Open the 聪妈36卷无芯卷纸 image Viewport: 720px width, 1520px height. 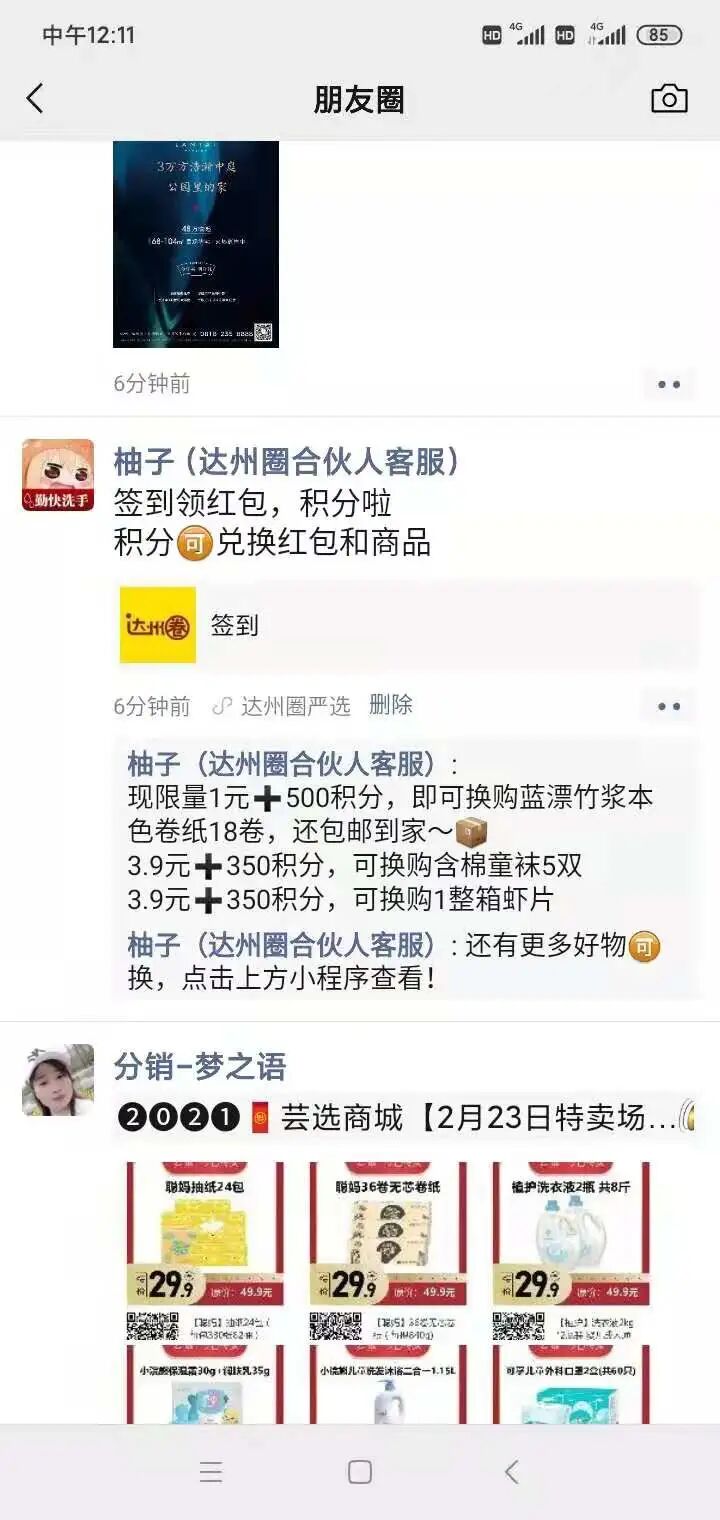(388, 1252)
